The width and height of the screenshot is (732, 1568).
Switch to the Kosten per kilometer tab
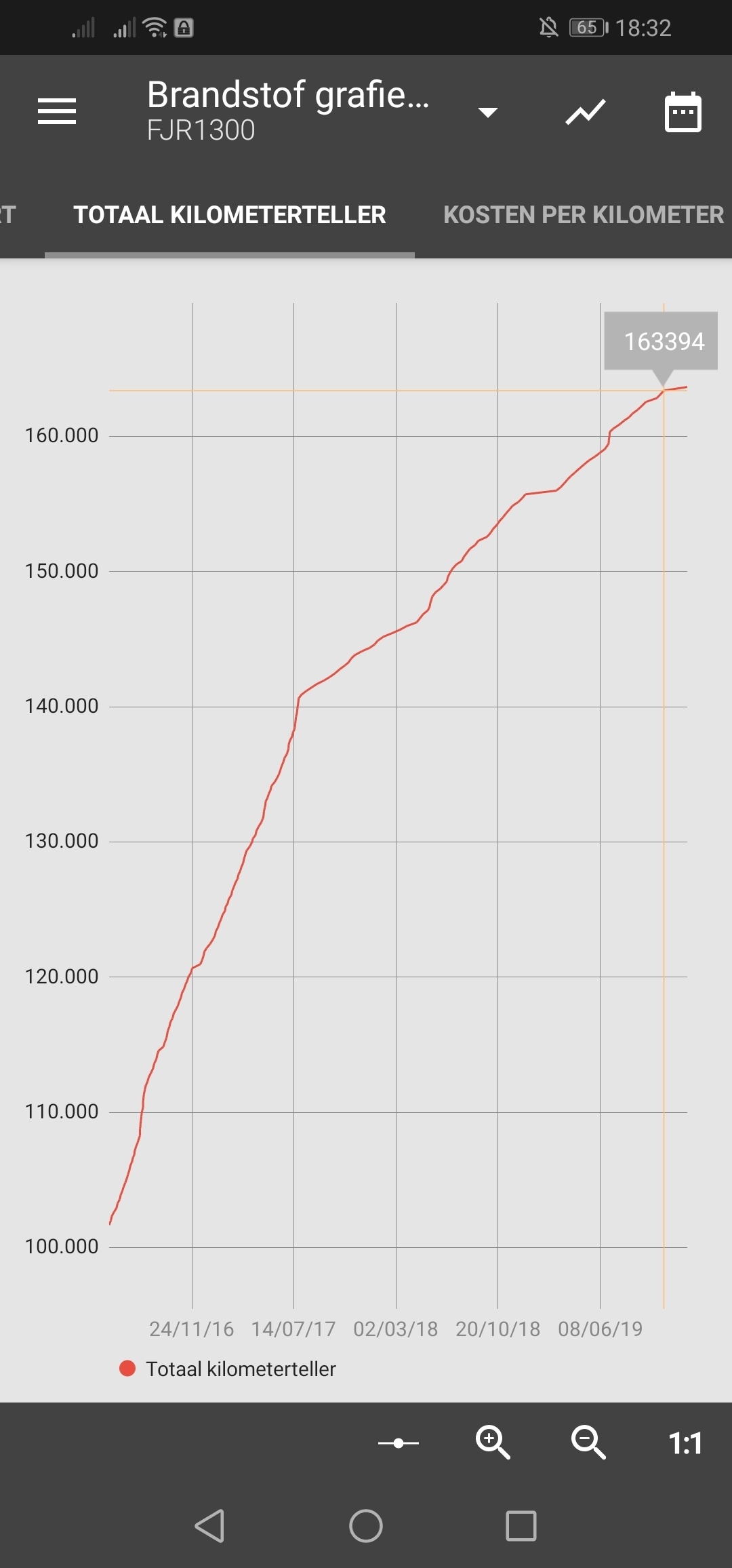pyautogui.click(x=583, y=215)
